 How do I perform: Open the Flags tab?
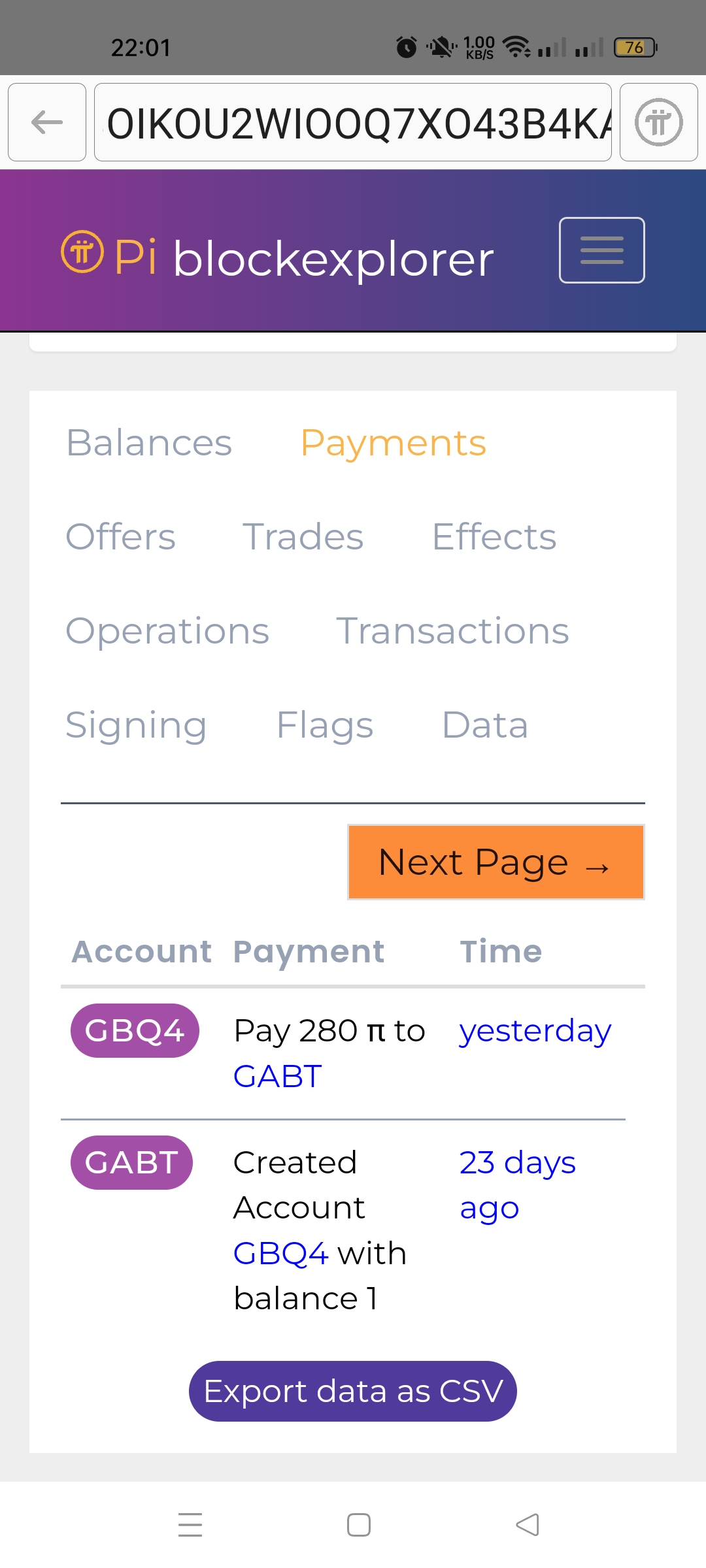pos(325,725)
